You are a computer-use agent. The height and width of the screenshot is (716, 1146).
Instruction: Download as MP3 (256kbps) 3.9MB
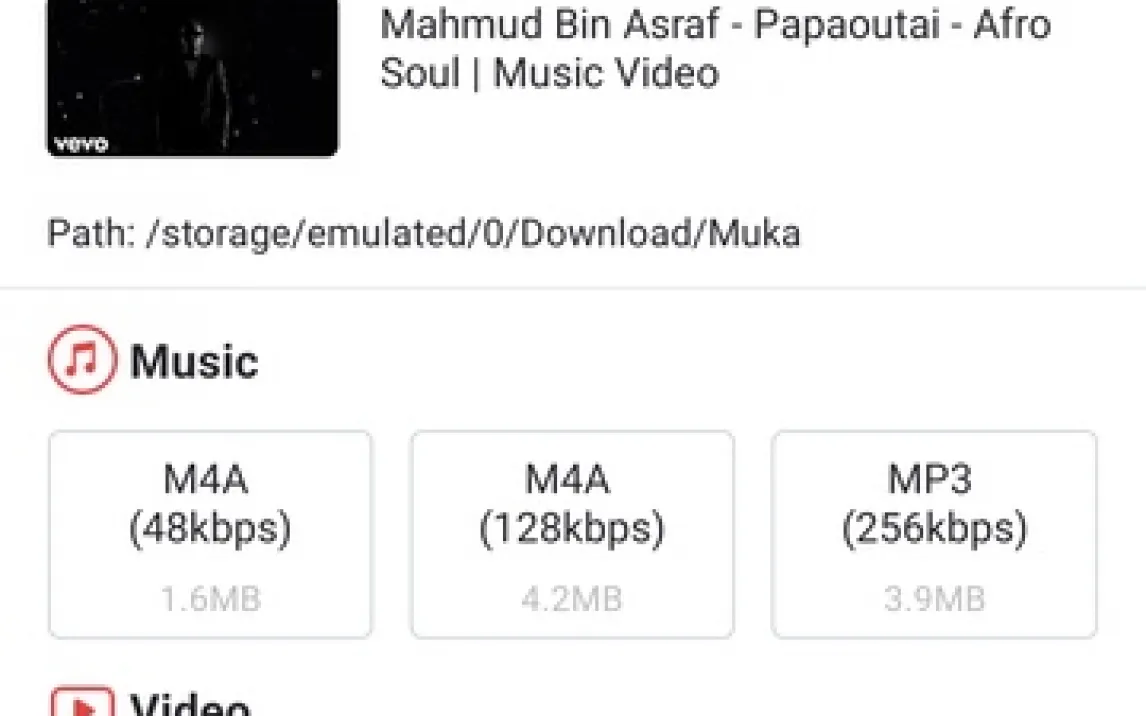click(x=934, y=535)
